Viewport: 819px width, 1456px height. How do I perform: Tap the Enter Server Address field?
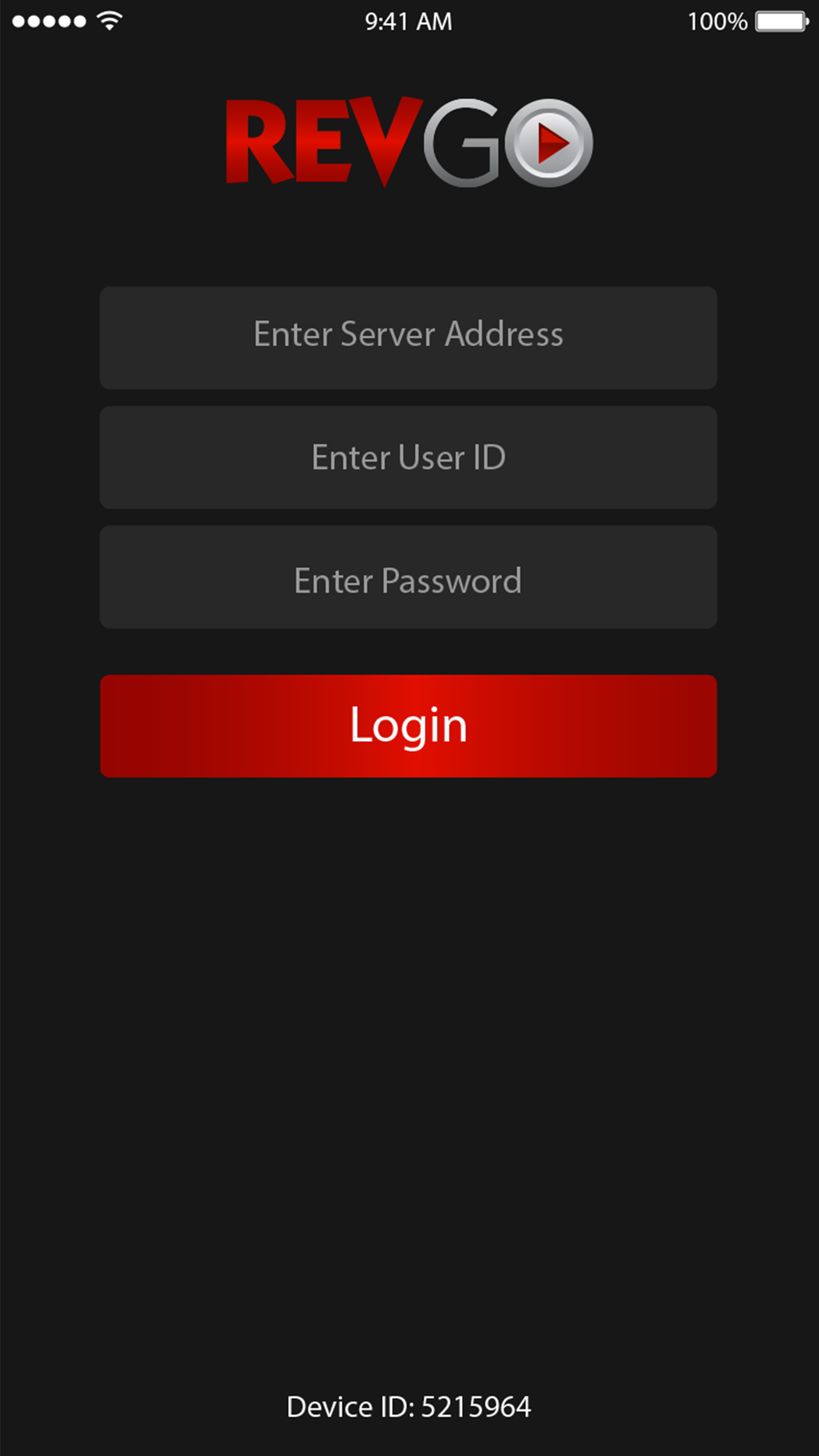(x=408, y=338)
